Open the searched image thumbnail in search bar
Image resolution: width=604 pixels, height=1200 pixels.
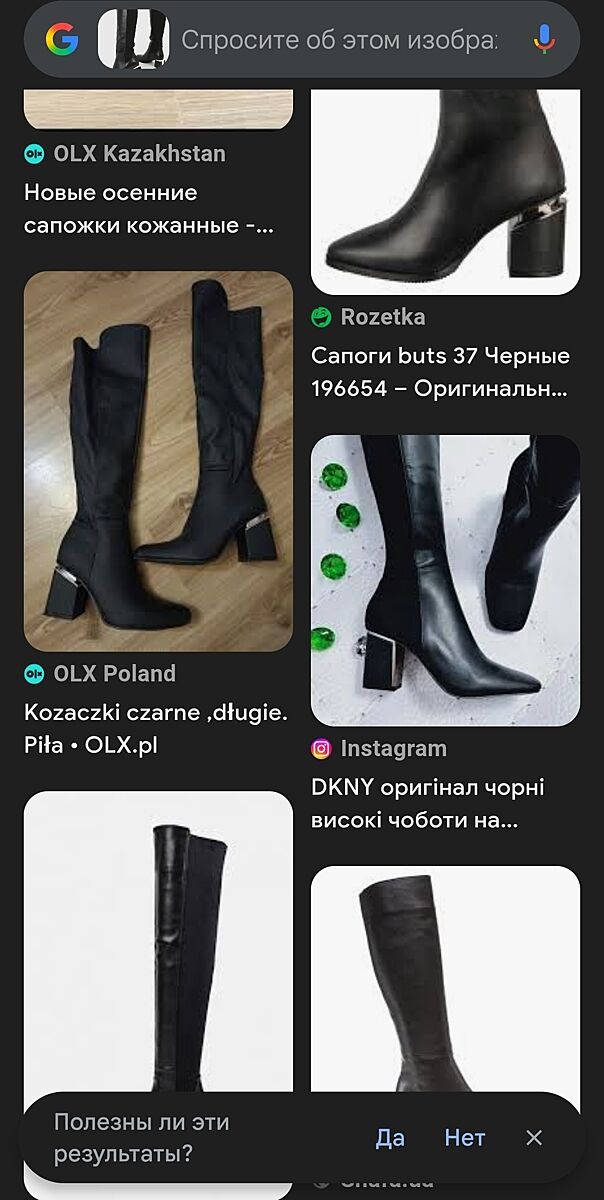pyautogui.click(x=133, y=40)
